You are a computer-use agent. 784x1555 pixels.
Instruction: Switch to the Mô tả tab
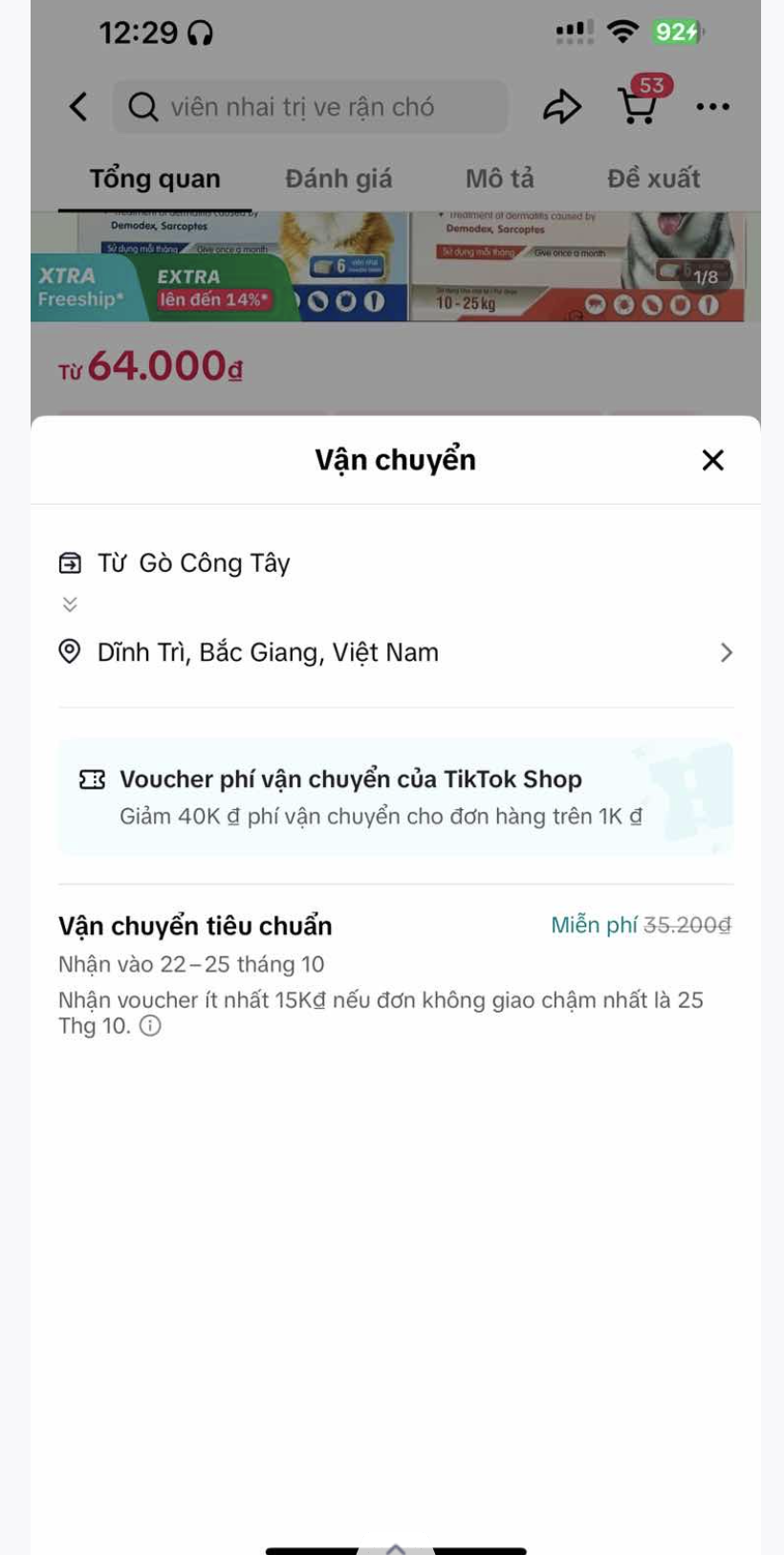coord(499,179)
